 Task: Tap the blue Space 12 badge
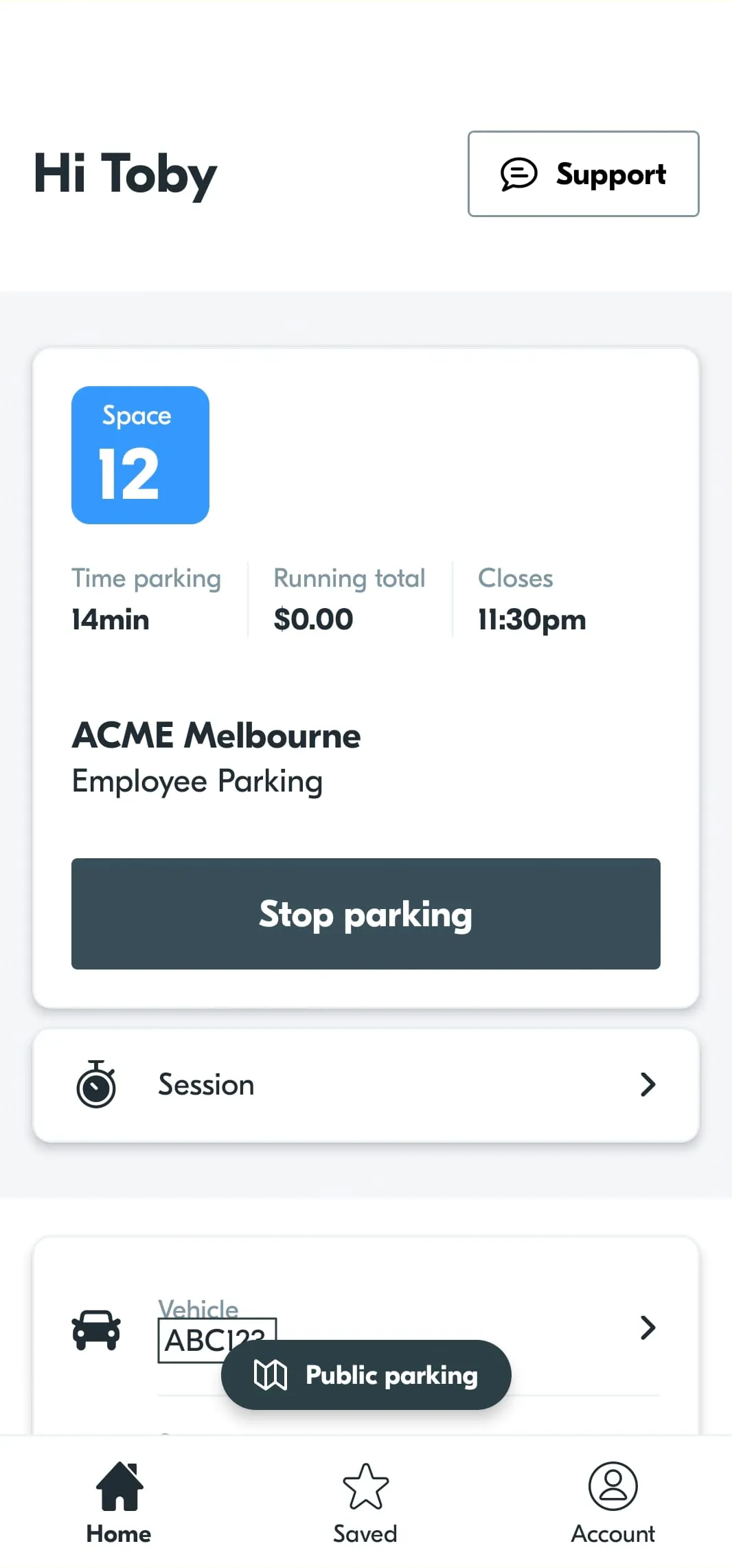pos(139,456)
